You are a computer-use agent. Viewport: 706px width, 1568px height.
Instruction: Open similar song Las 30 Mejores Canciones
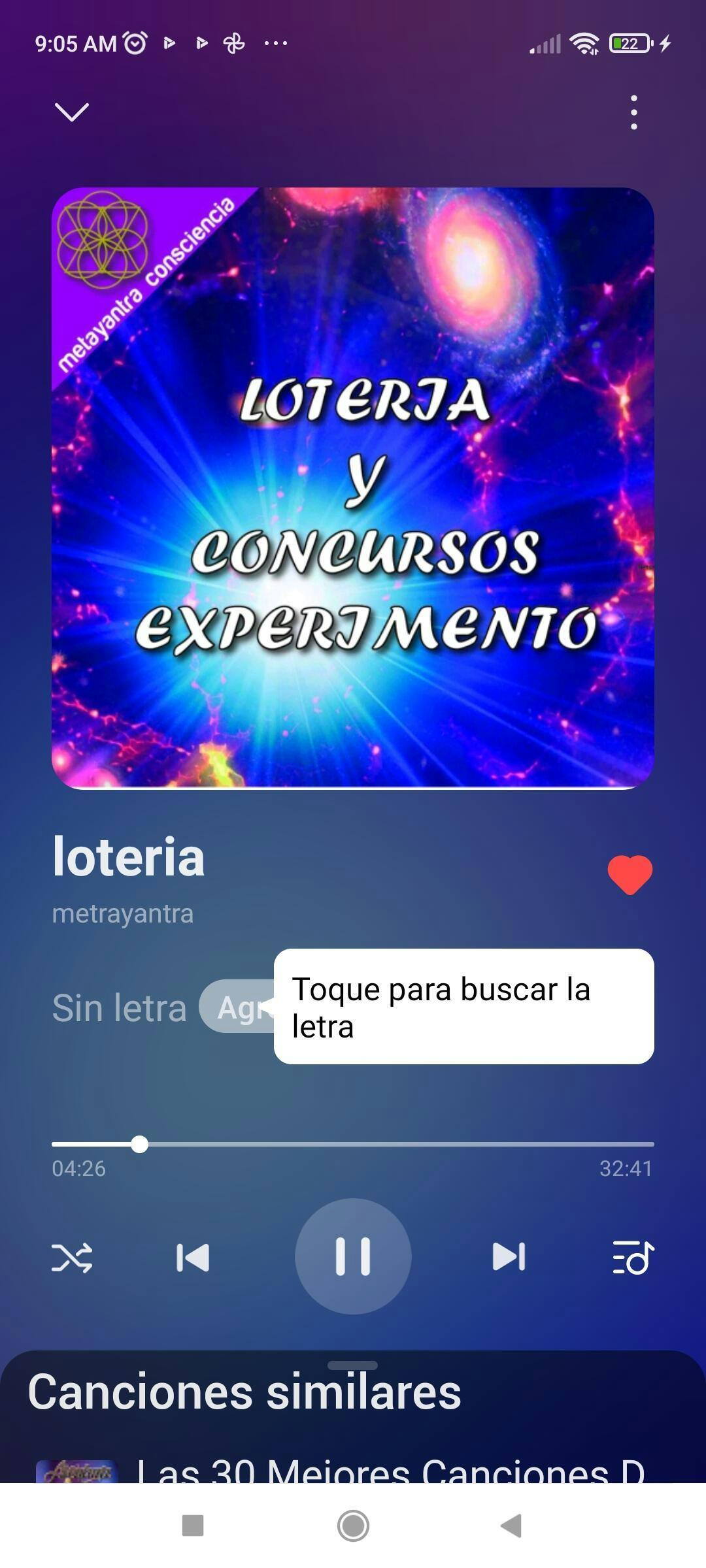point(389,1470)
